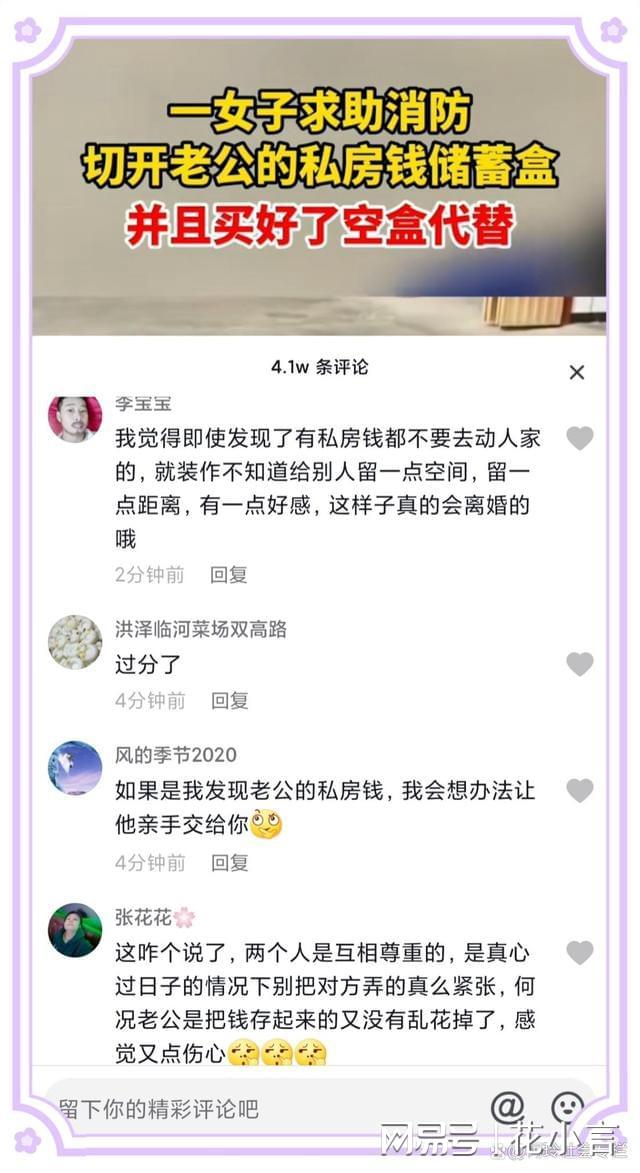This screenshot has height=1173, width=640.
Task: Reply to 李宝宝's comment
Action: [229, 575]
